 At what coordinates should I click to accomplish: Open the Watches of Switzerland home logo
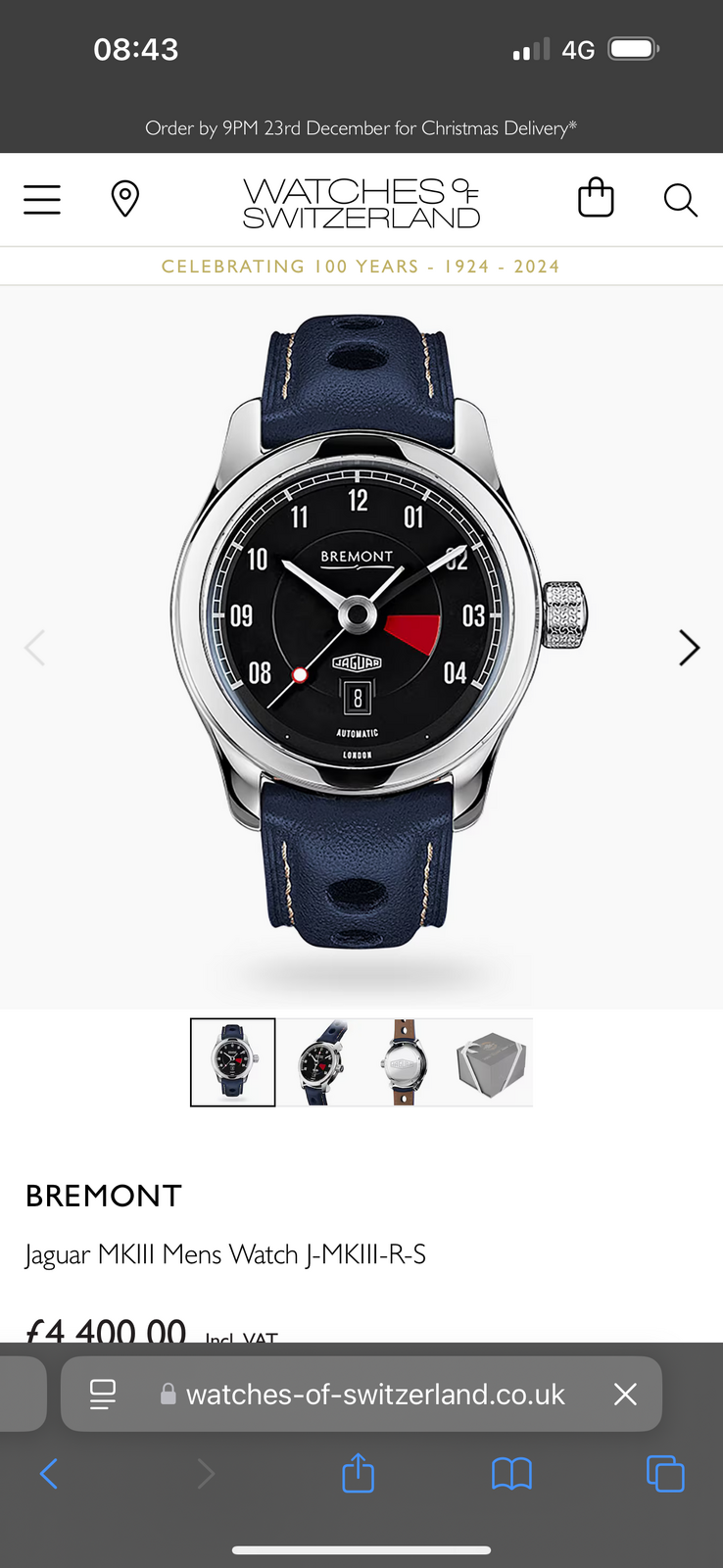coord(361,202)
